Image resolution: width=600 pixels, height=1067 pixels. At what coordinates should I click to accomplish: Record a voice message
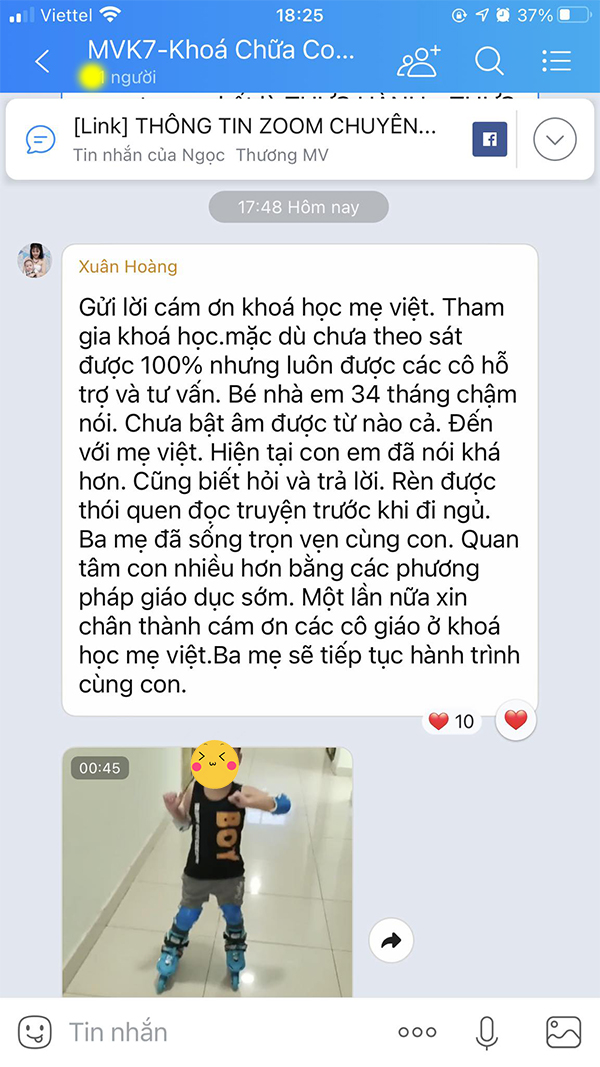[x=487, y=1032]
